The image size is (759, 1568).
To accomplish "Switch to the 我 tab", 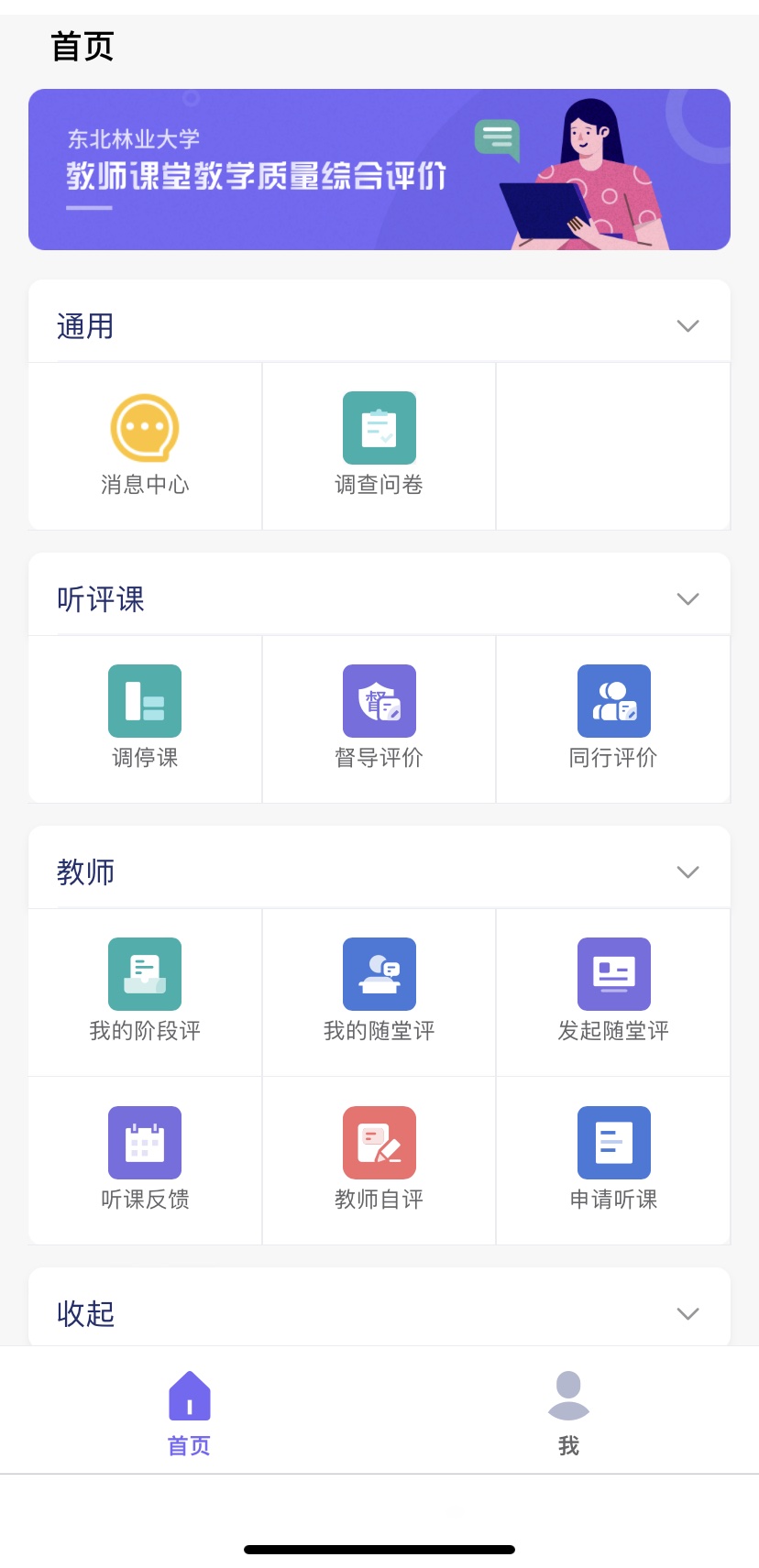I will click(568, 1411).
